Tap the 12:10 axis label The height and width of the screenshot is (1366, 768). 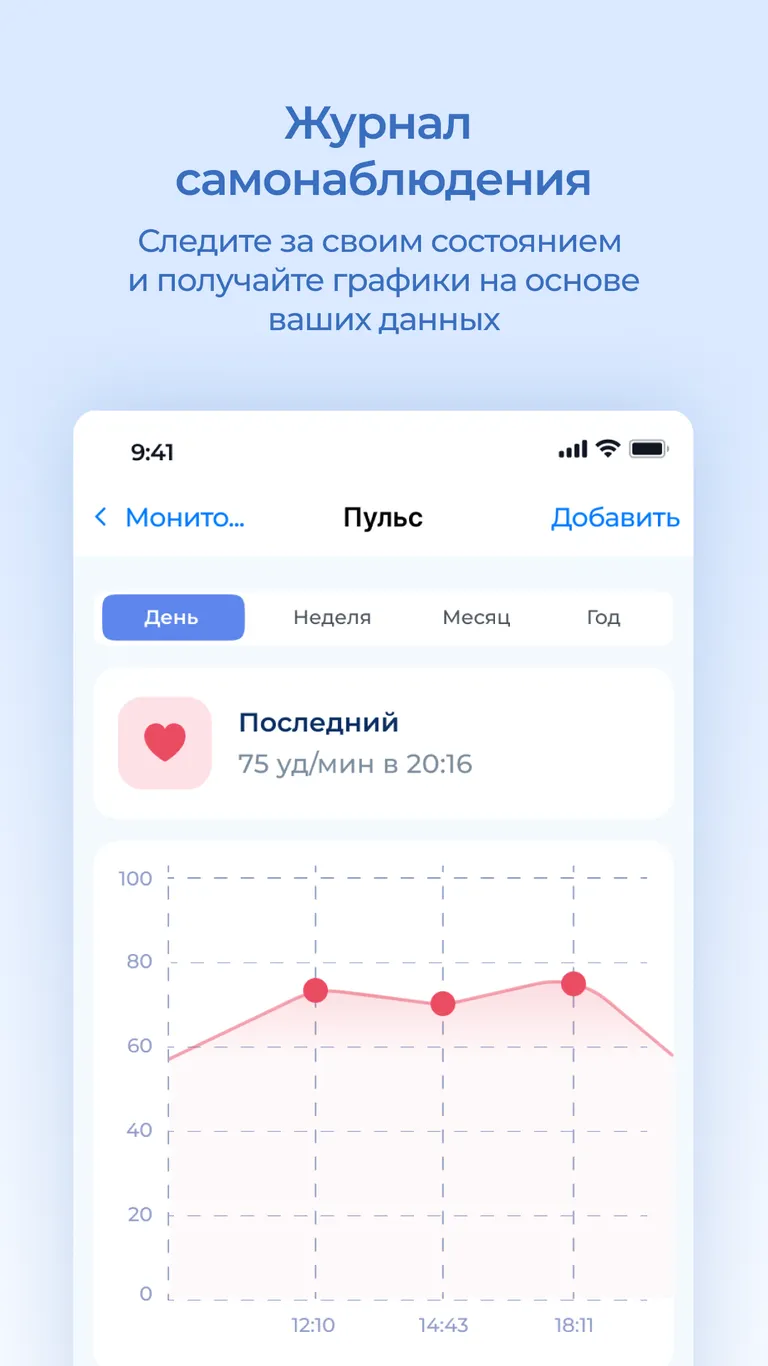tap(313, 1324)
